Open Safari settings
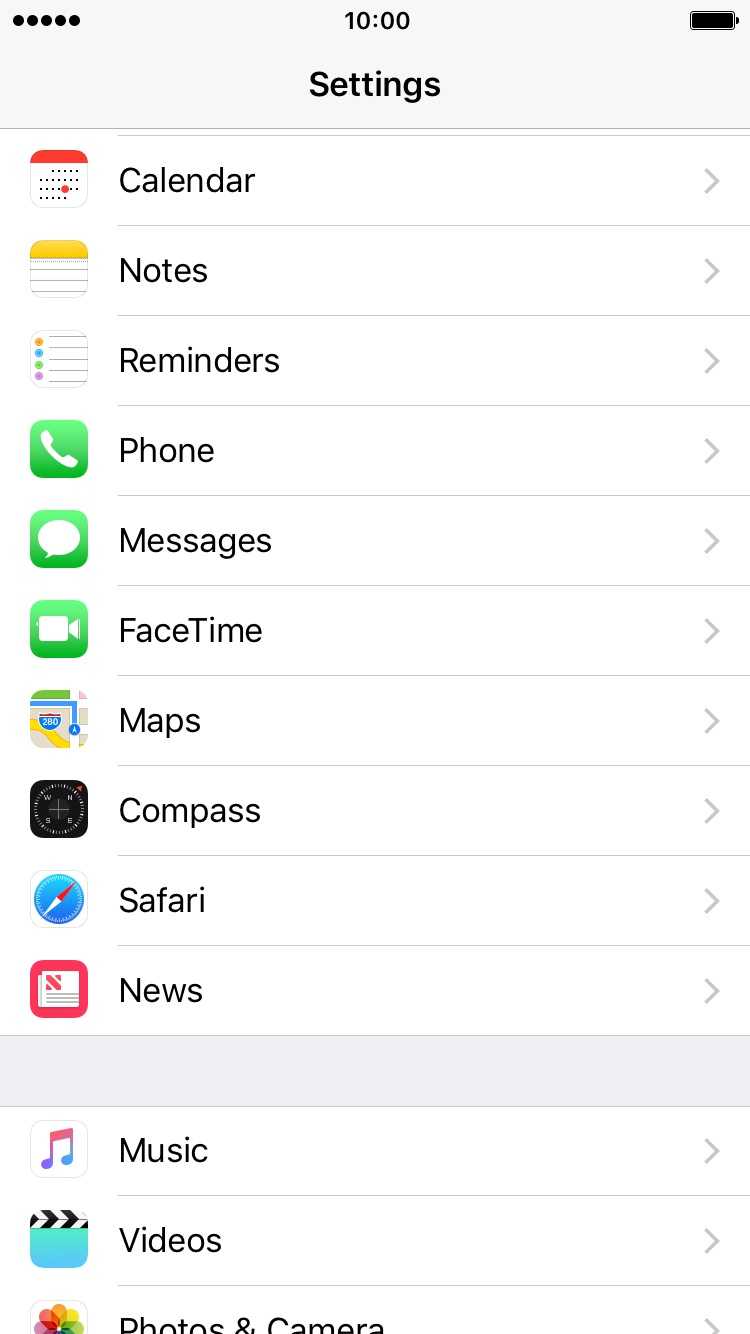The width and height of the screenshot is (750, 1334). 375,901
